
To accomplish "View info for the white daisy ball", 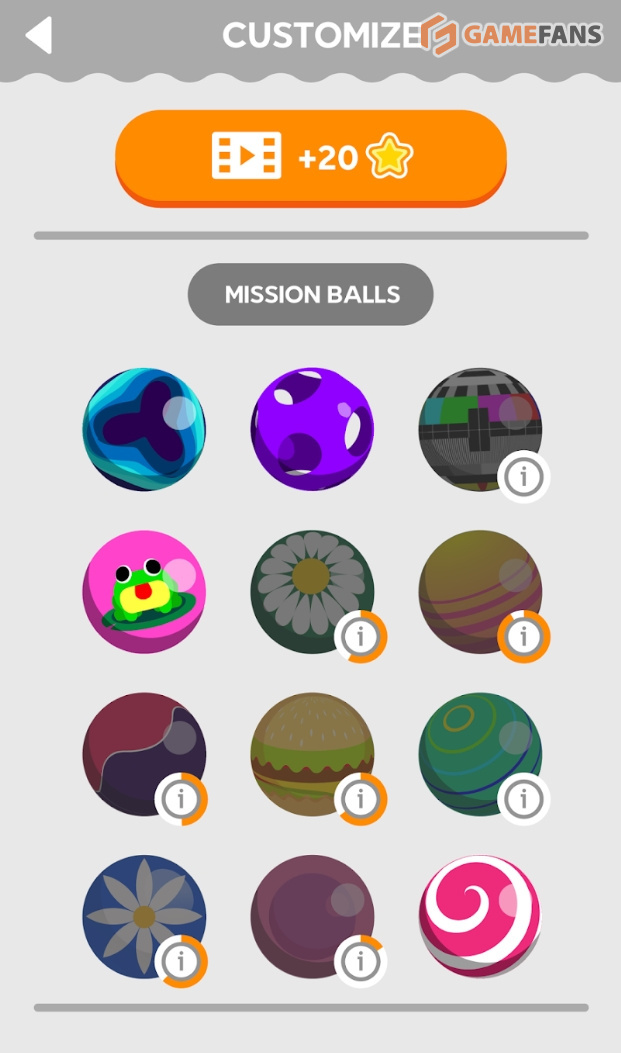I will (x=361, y=637).
